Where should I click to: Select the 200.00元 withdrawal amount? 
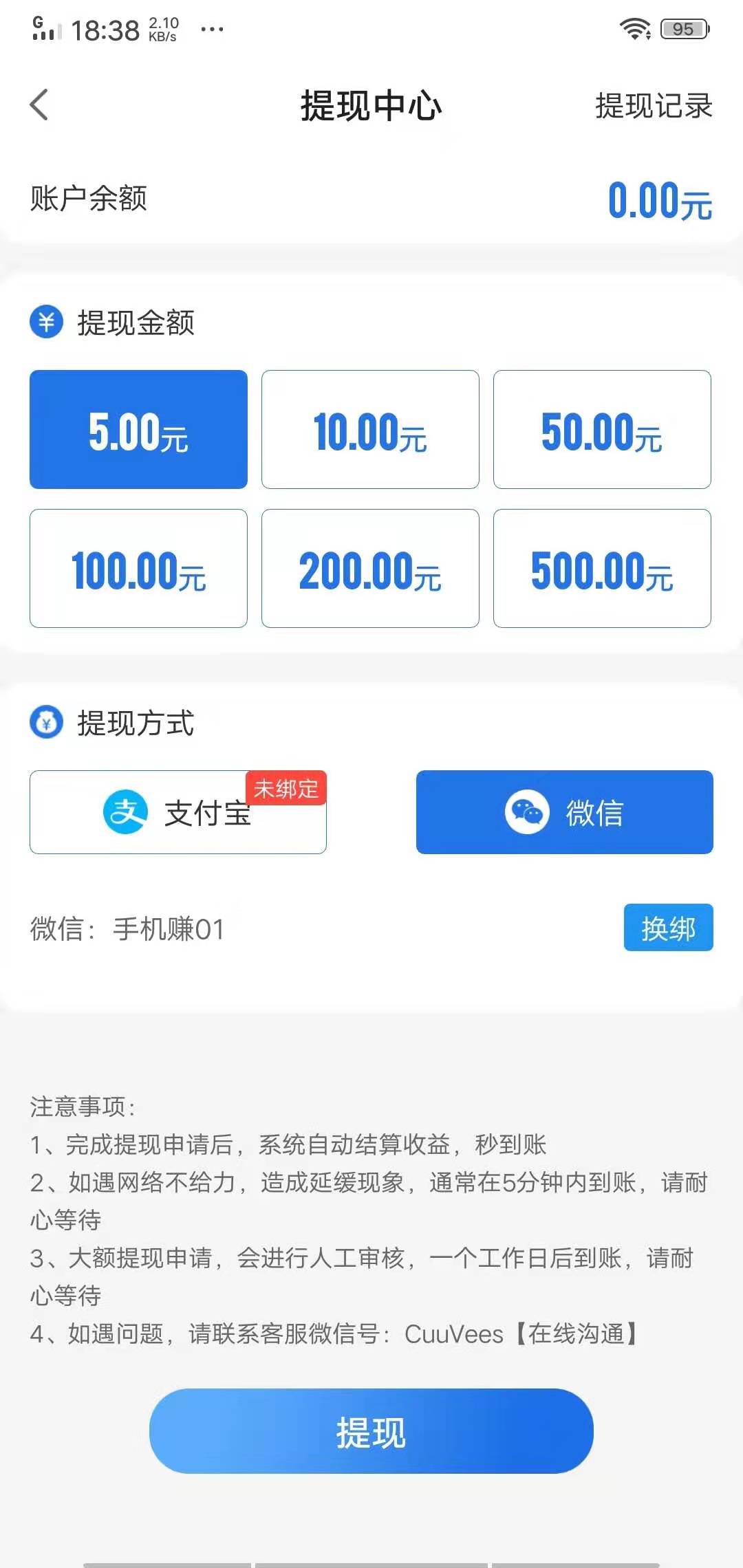coord(370,567)
